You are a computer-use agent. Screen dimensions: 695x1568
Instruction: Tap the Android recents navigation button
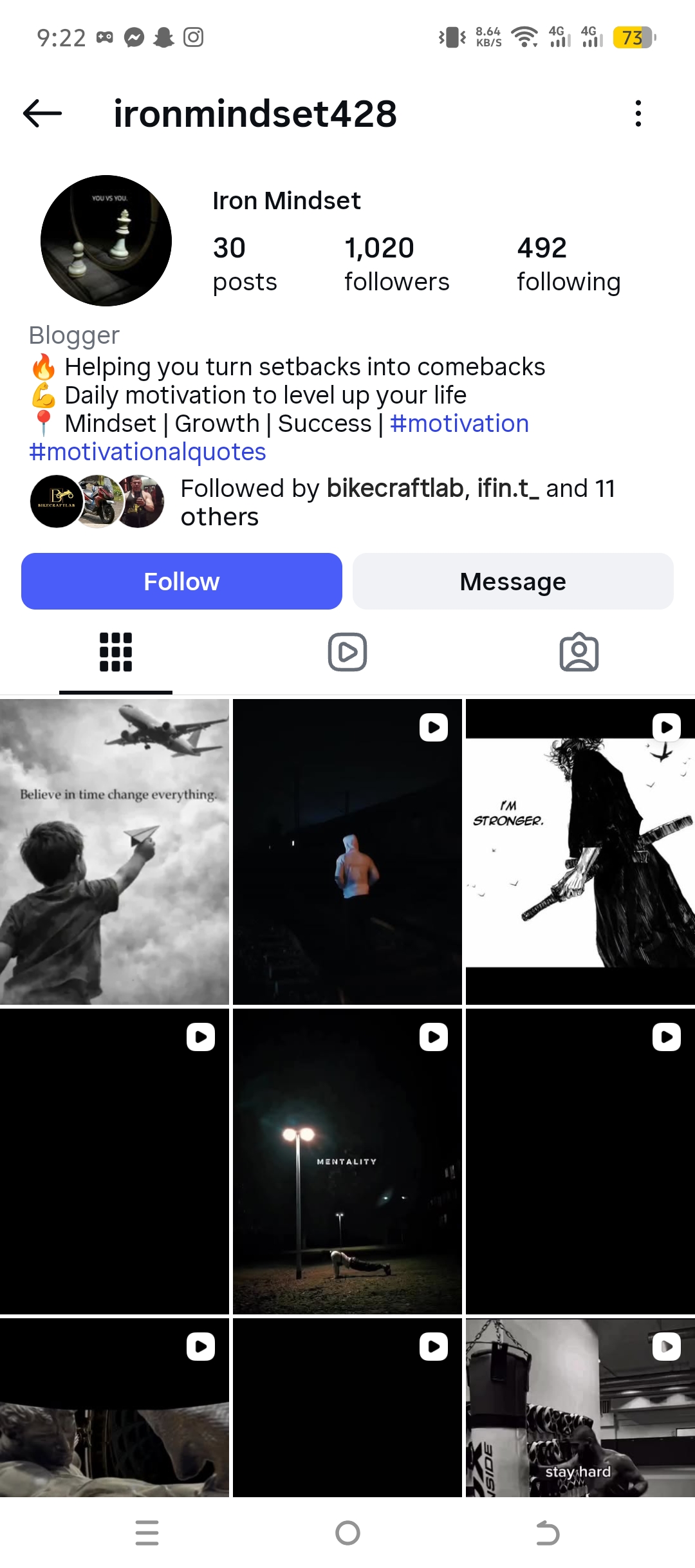[x=147, y=1532]
